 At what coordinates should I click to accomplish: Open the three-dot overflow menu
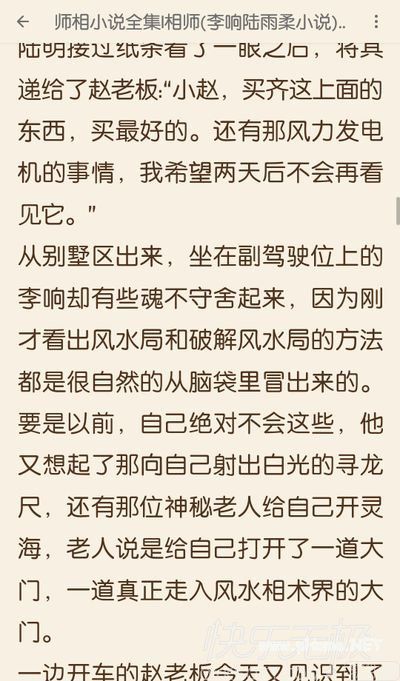pyautogui.click(x=376, y=22)
